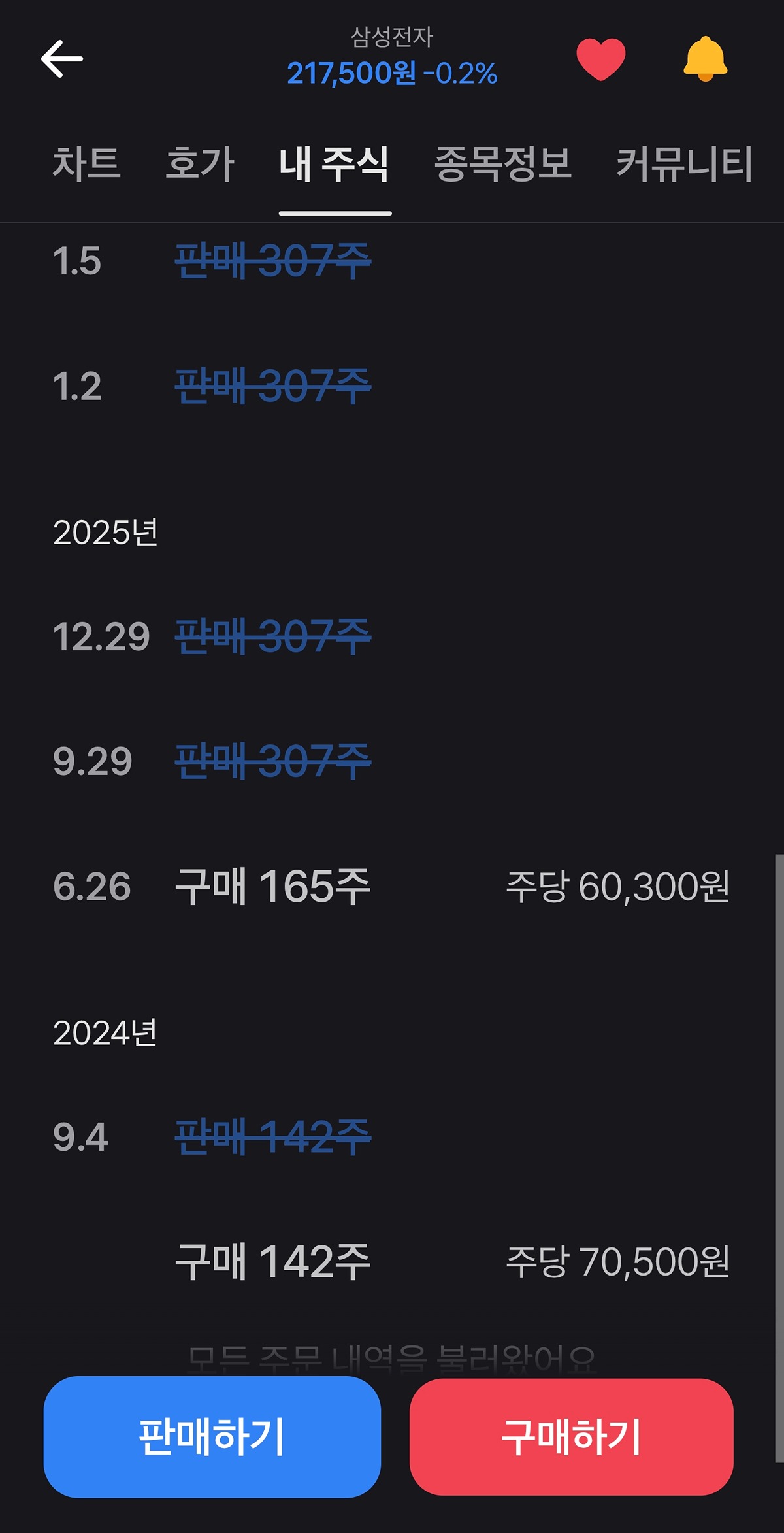The image size is (784, 1533).
Task: Switch to the 커뮤니티 tab
Action: pos(684,163)
